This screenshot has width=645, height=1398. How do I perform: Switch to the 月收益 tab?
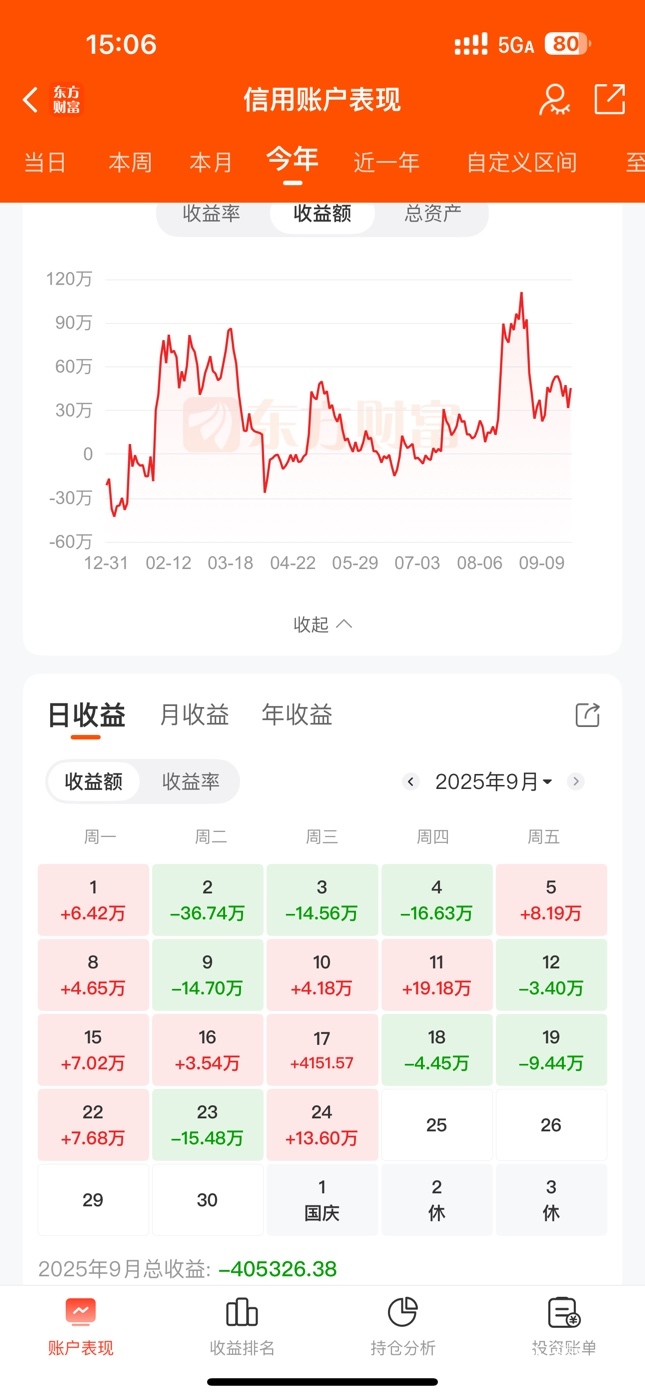point(194,715)
